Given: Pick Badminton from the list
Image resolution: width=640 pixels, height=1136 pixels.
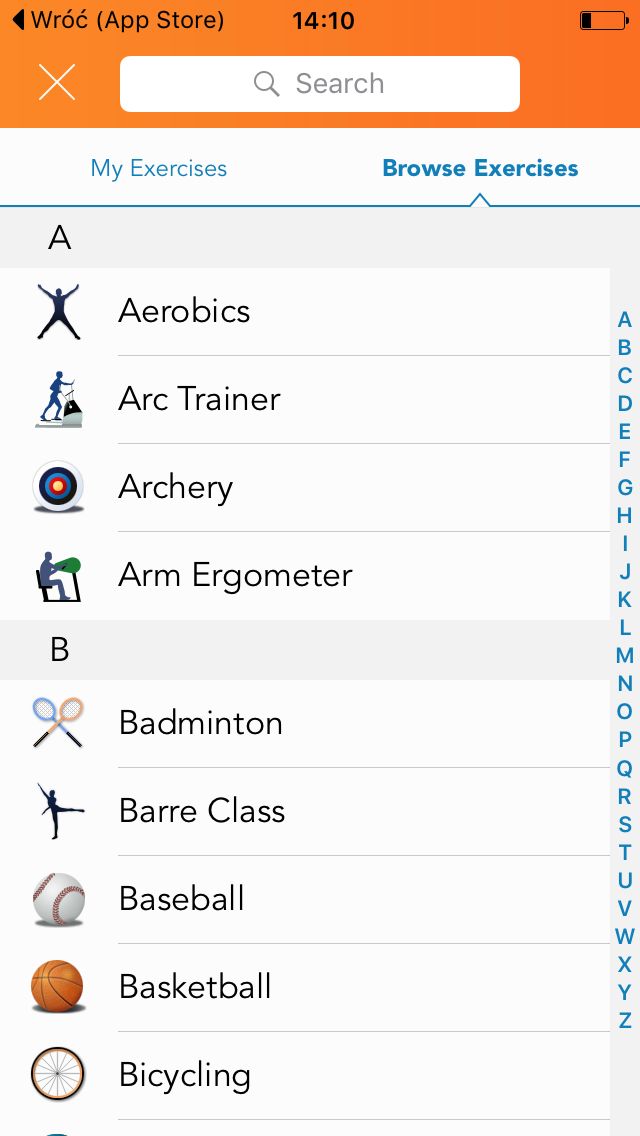Looking at the screenshot, I should pos(304,723).
